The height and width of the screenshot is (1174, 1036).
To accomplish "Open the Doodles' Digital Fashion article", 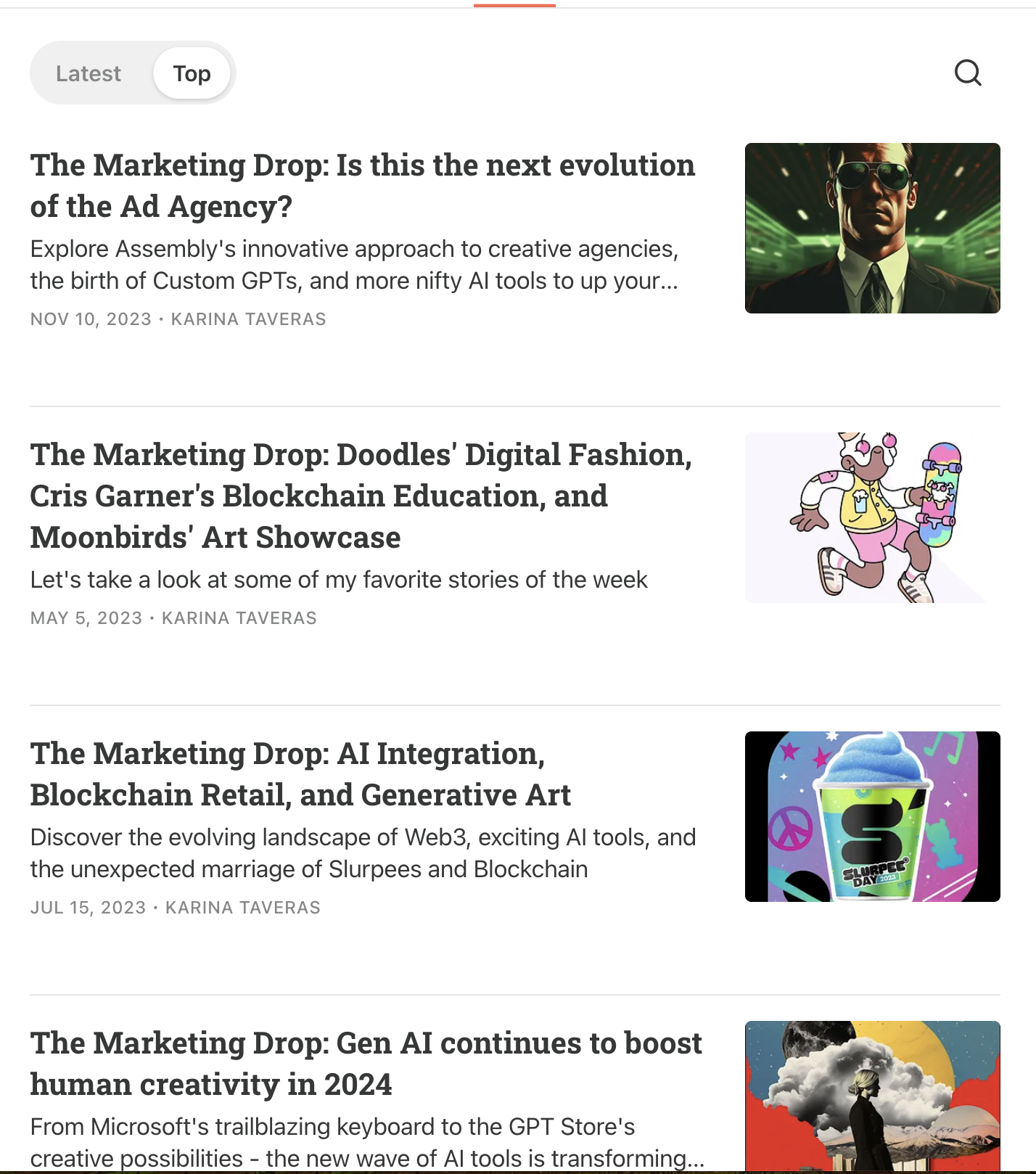I will (361, 496).
